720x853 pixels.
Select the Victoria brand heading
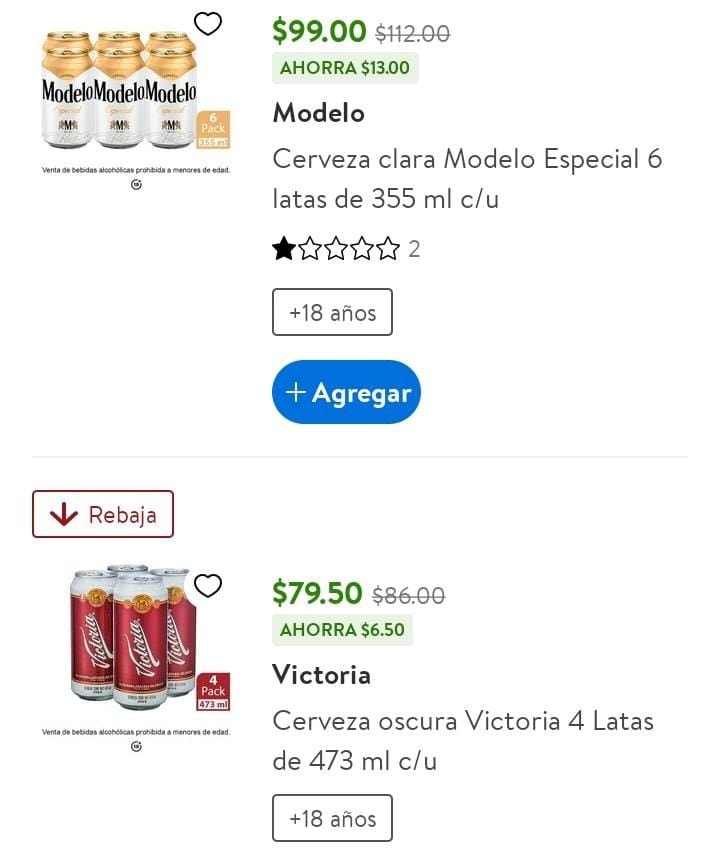321,675
